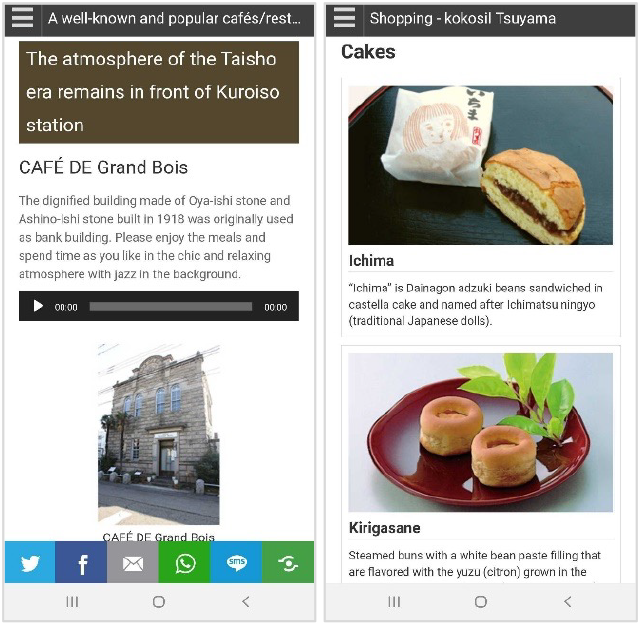Image resolution: width=640 pixels, height=623 pixels.
Task: Play the CAFÉ DE Grand Bois audio guide
Action: point(38,306)
